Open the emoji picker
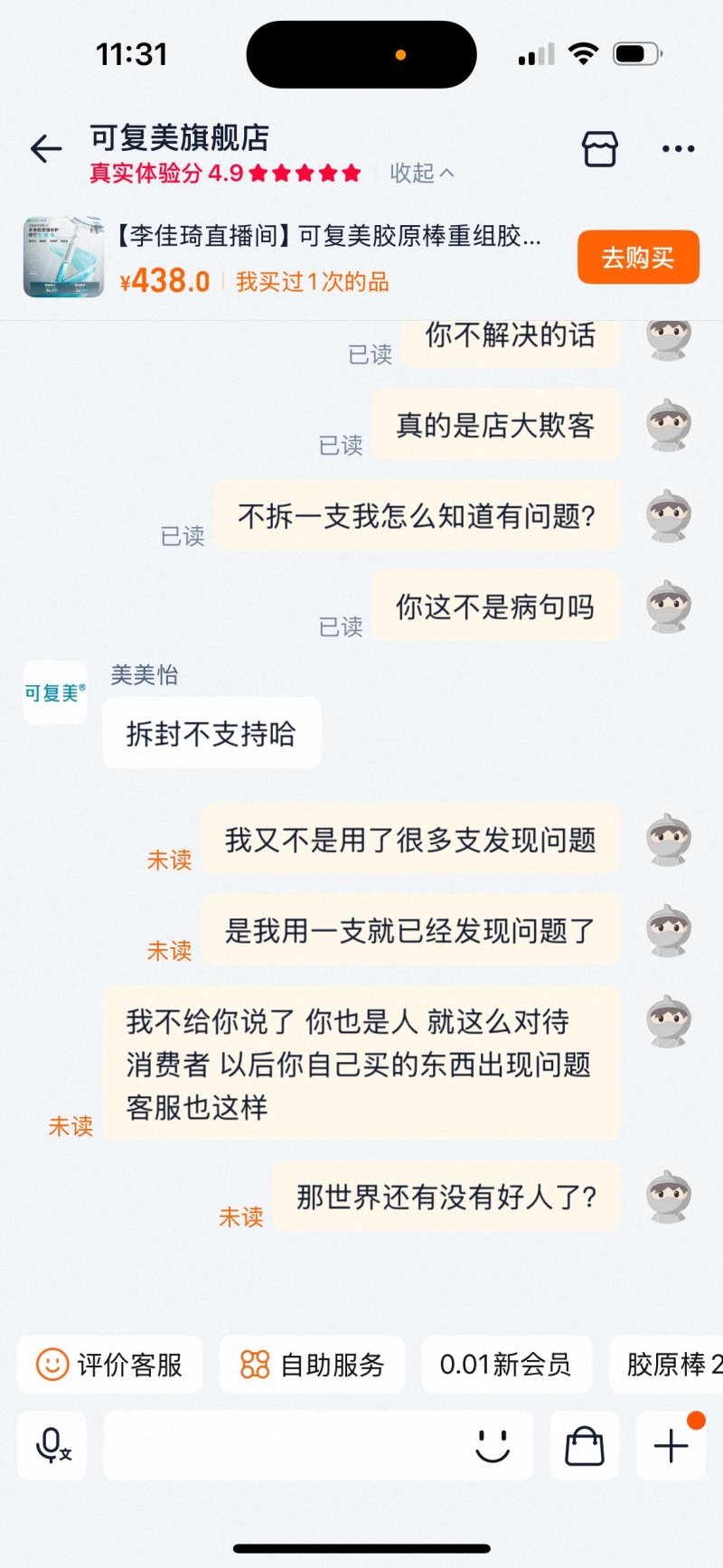The height and width of the screenshot is (1568, 723). [493, 1446]
